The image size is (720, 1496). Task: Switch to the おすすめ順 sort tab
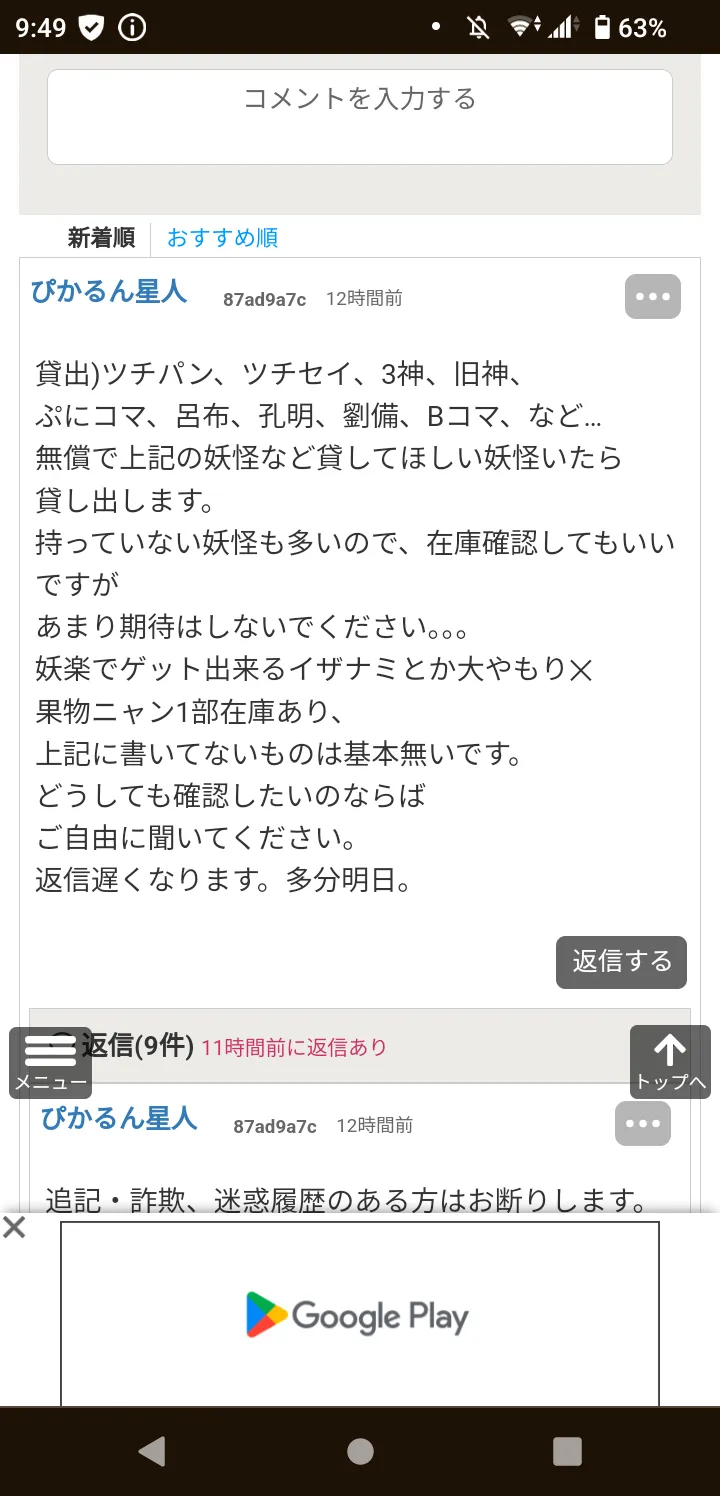tap(222, 238)
